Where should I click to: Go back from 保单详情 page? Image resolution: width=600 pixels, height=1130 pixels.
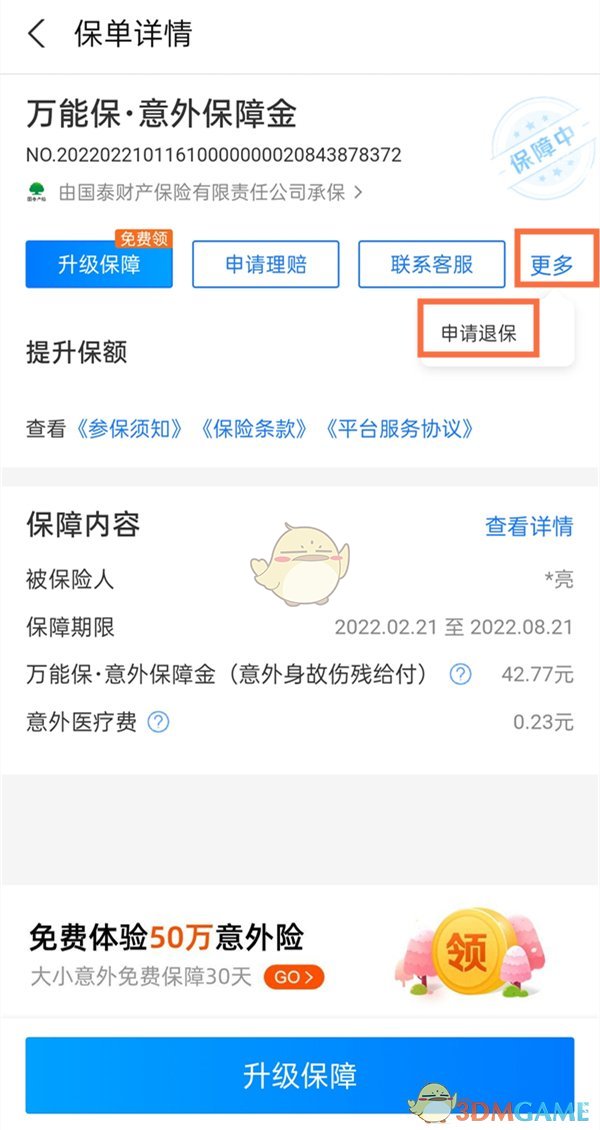37,34
